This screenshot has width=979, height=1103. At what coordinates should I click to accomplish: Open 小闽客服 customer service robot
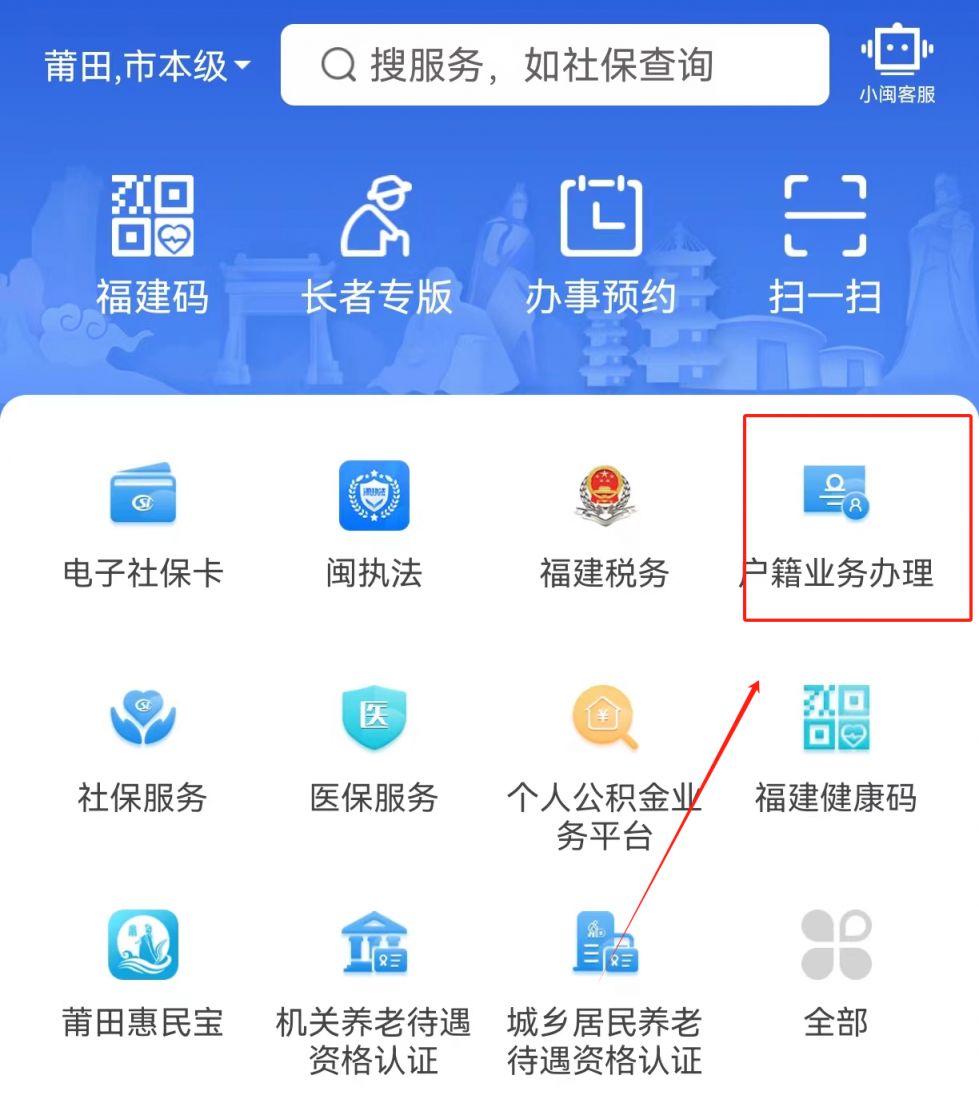click(x=896, y=64)
